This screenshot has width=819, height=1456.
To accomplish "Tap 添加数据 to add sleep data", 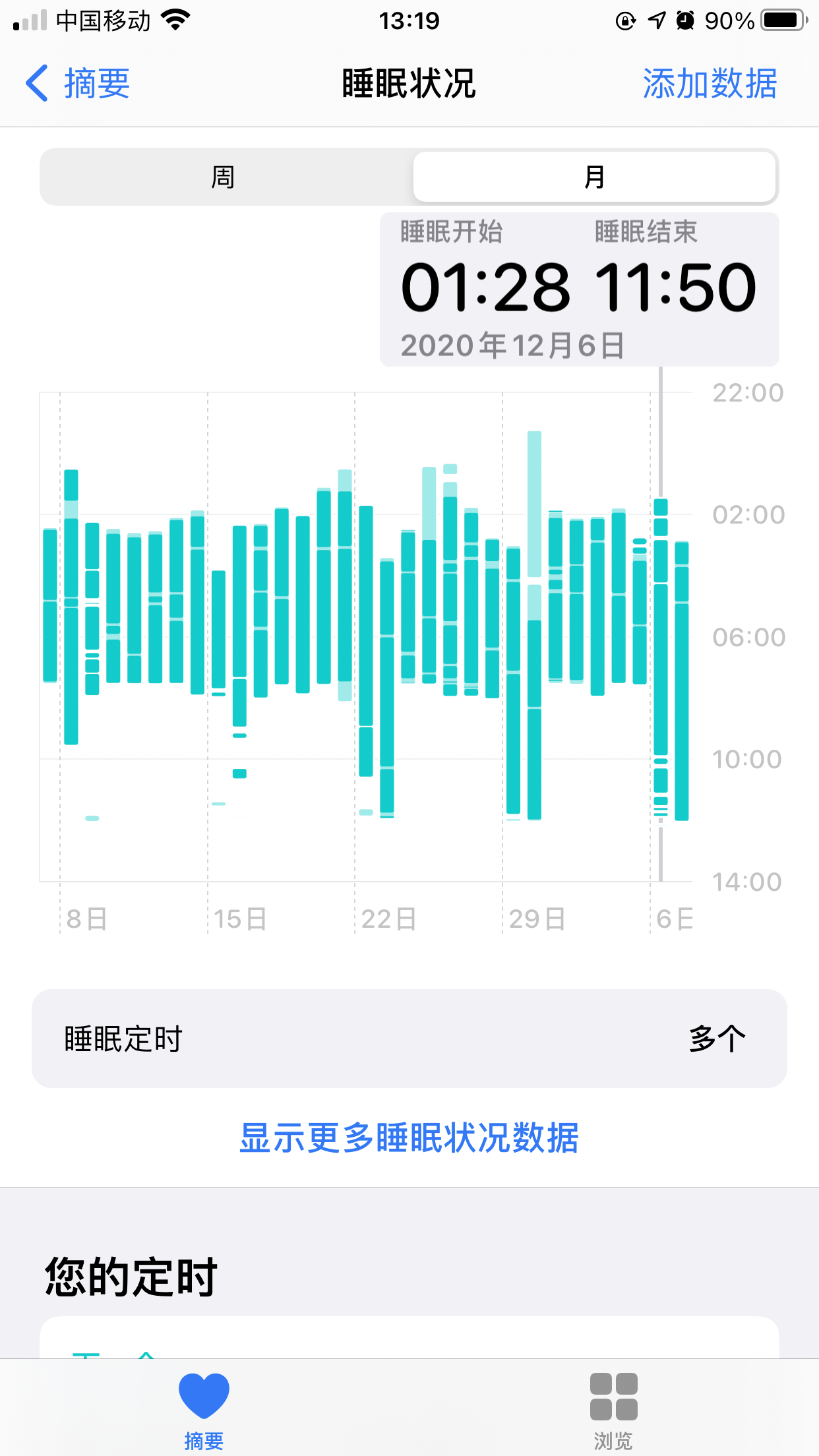I will 710,84.
